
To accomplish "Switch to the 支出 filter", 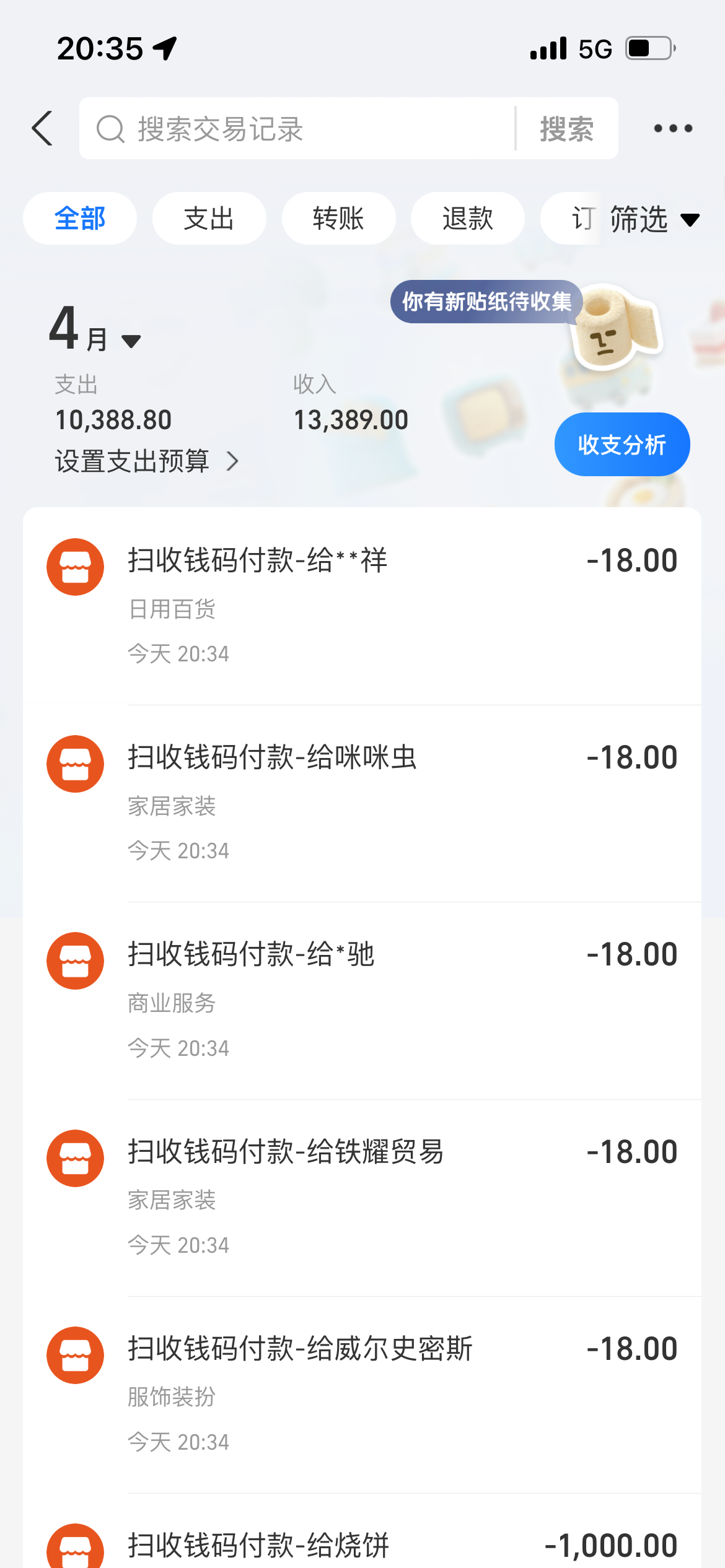I will (209, 219).
